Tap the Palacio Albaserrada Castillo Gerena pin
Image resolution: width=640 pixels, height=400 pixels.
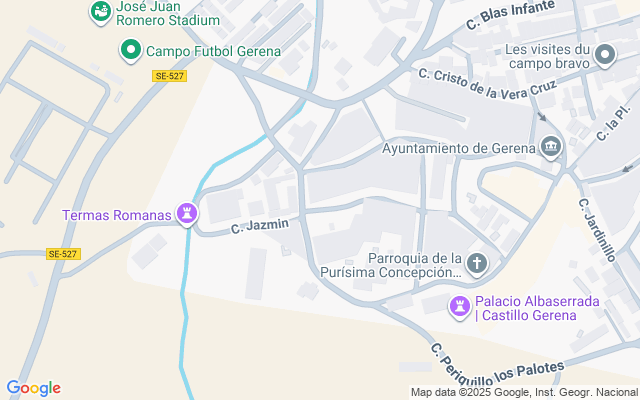(x=460, y=307)
